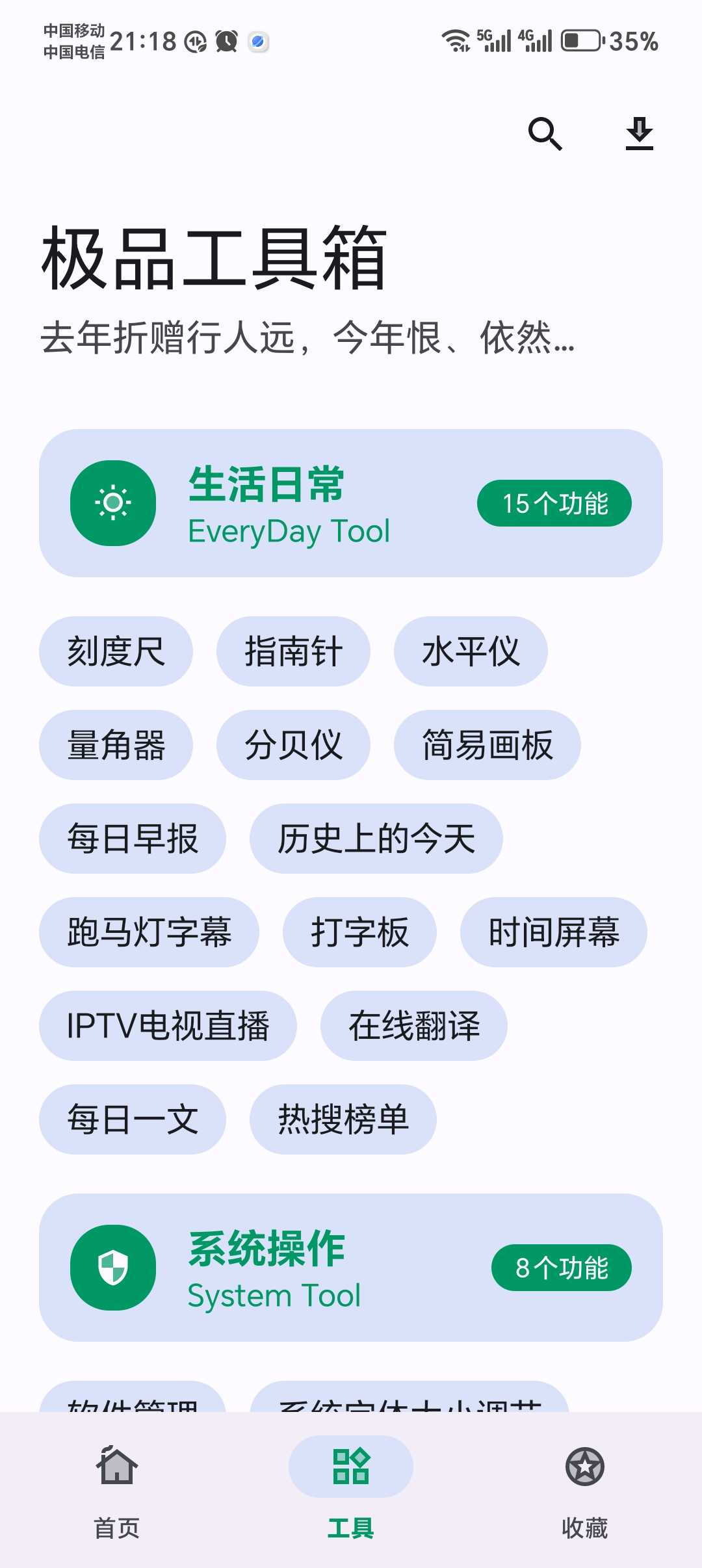Open the search icon
This screenshot has height=1568, width=702.
(x=545, y=134)
